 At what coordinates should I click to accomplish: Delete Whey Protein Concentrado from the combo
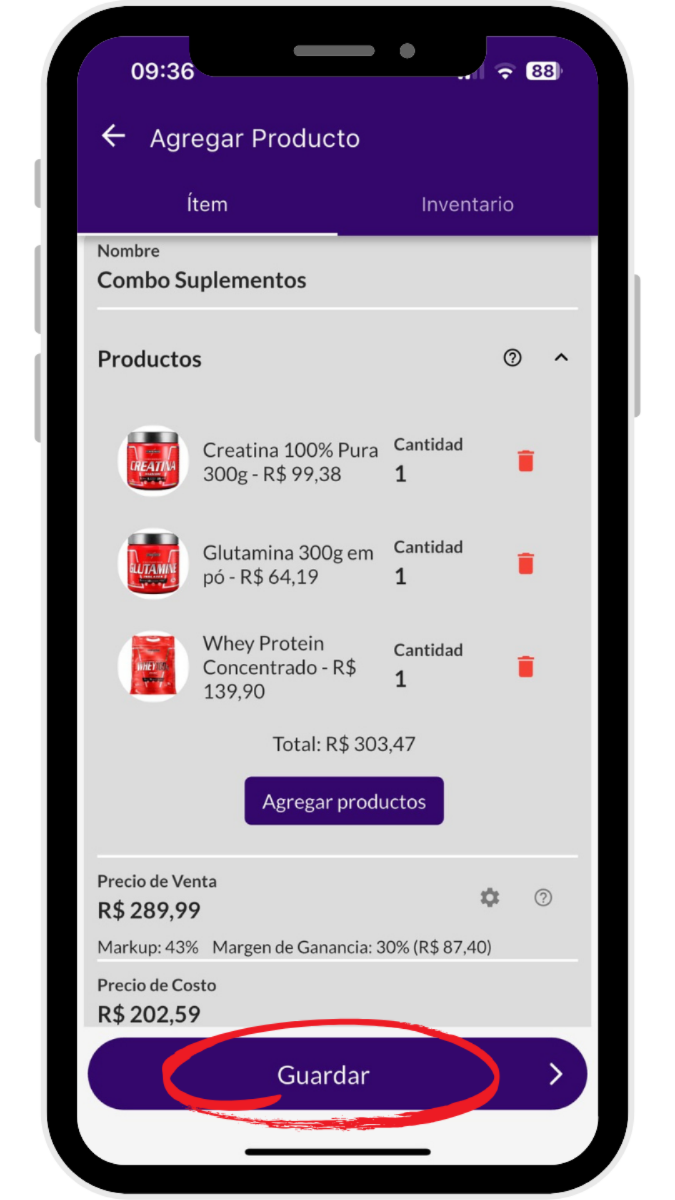[x=526, y=667]
